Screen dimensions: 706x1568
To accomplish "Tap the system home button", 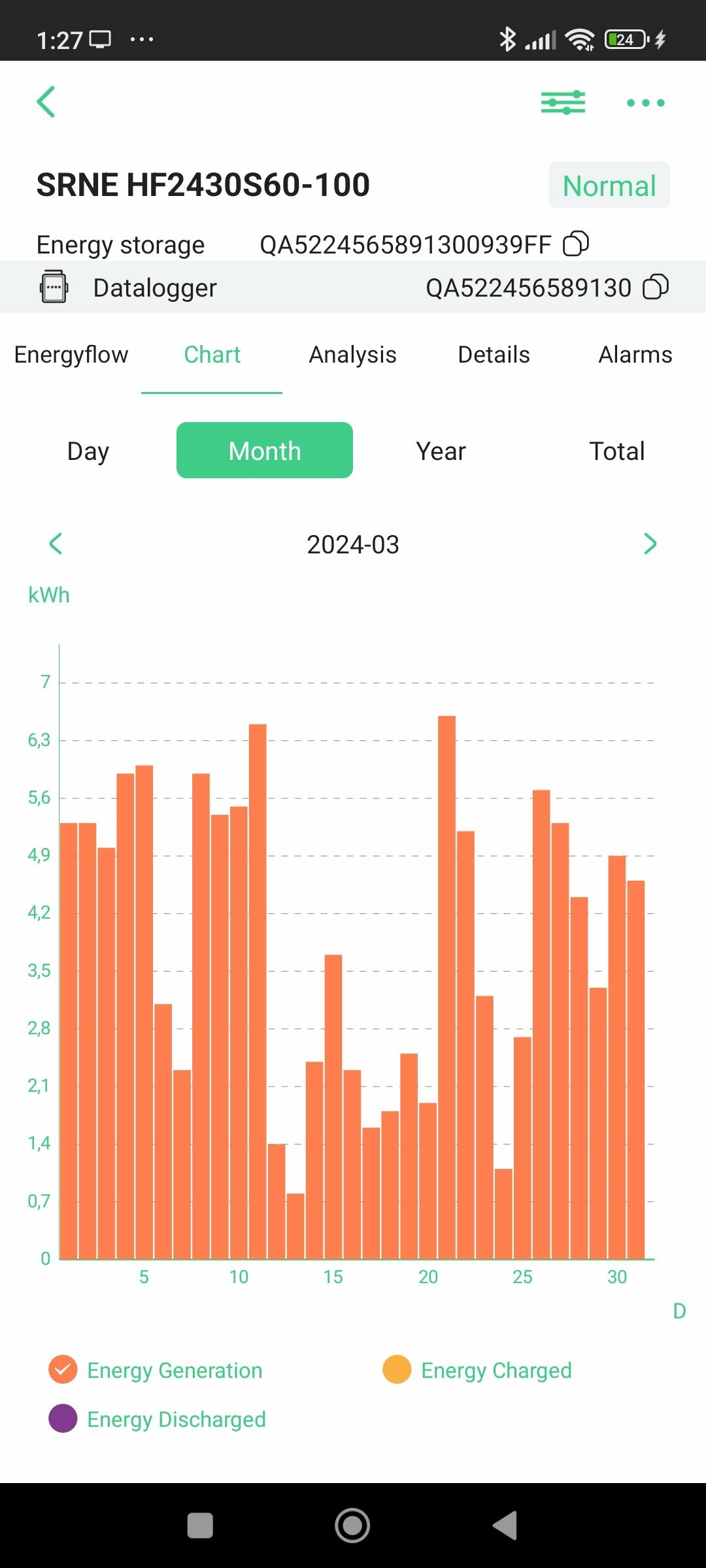I will [x=352, y=1526].
